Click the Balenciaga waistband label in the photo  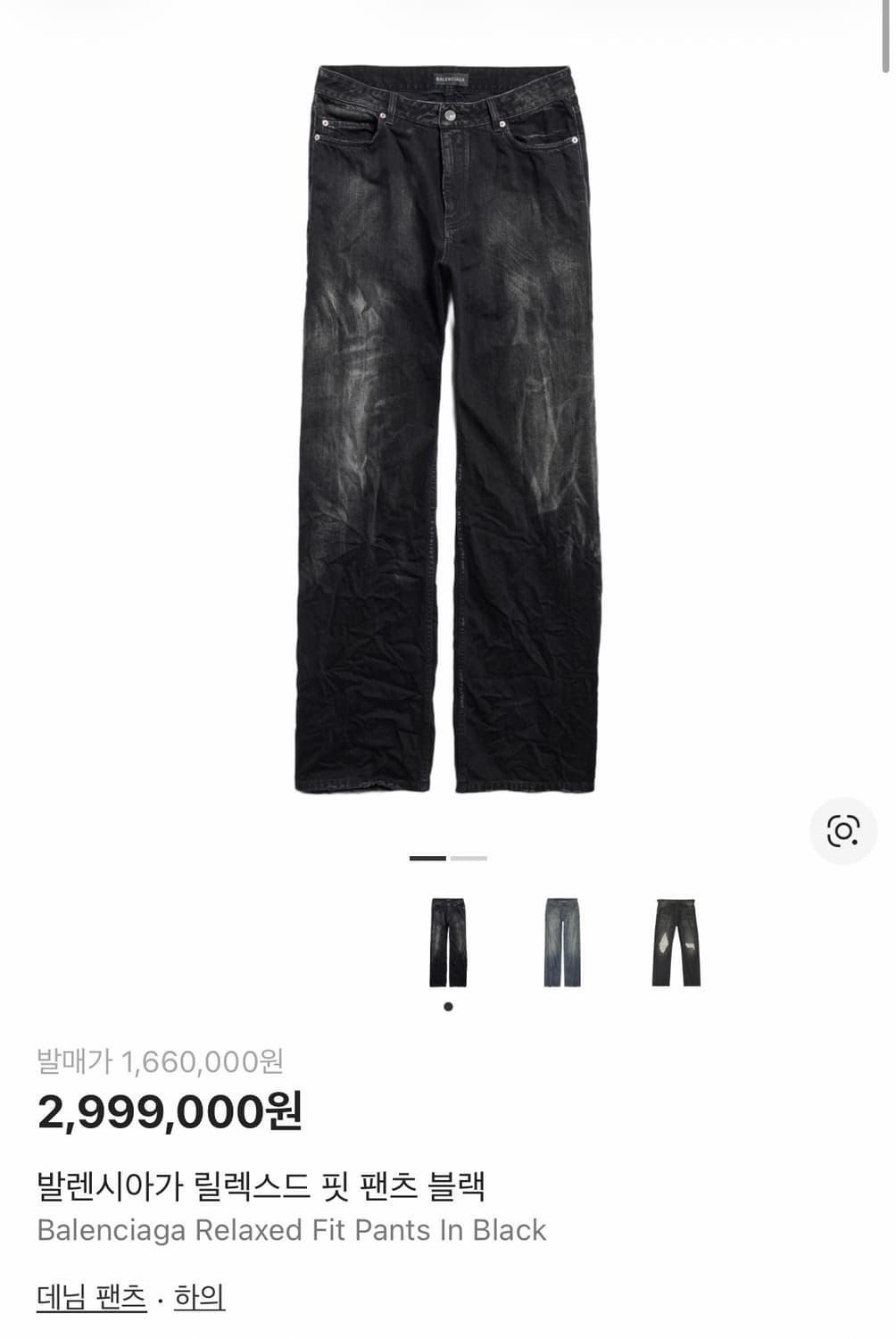tap(449, 79)
